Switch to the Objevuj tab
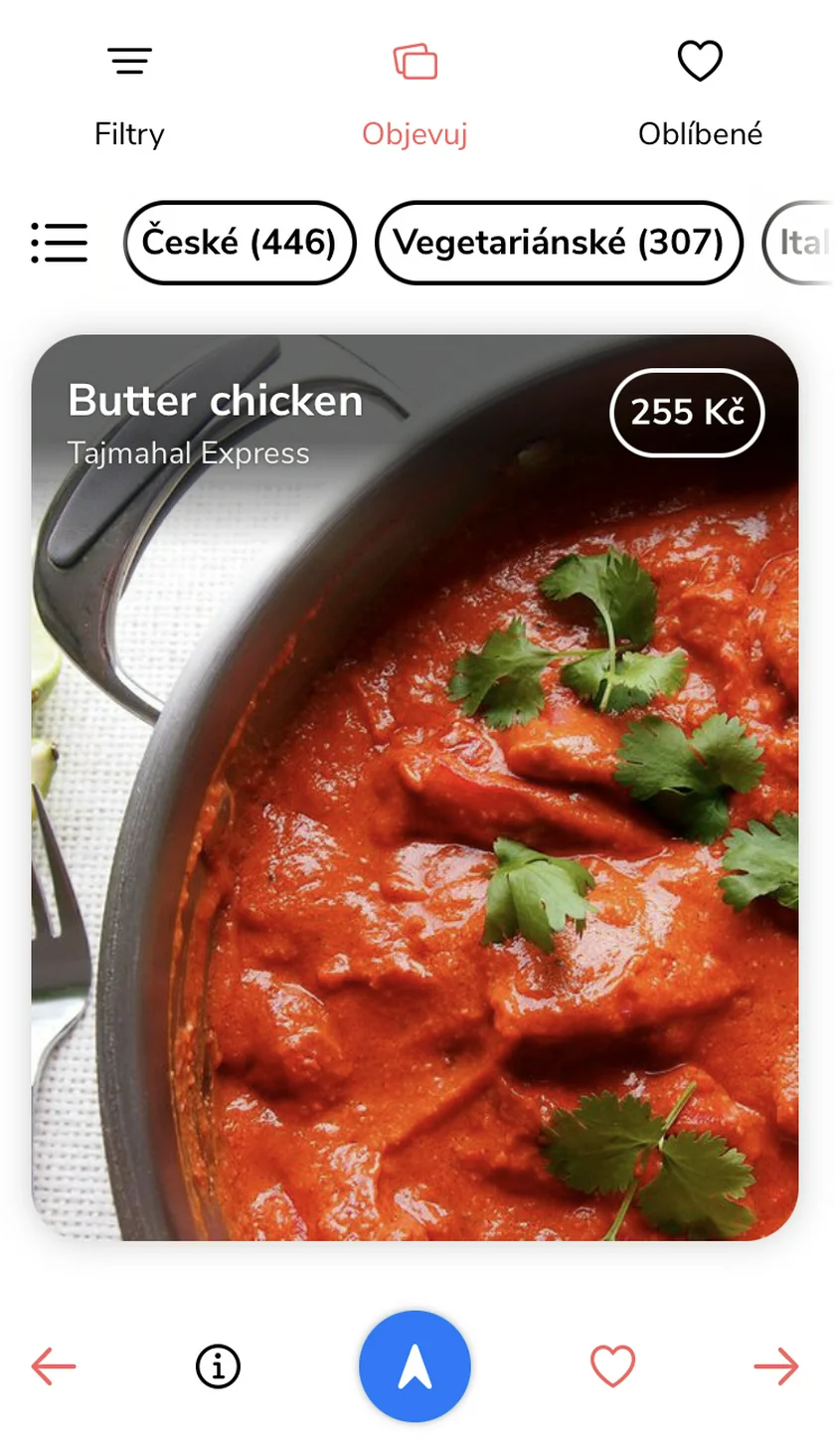Image resolution: width=835 pixels, height=1456 pixels. (415, 93)
